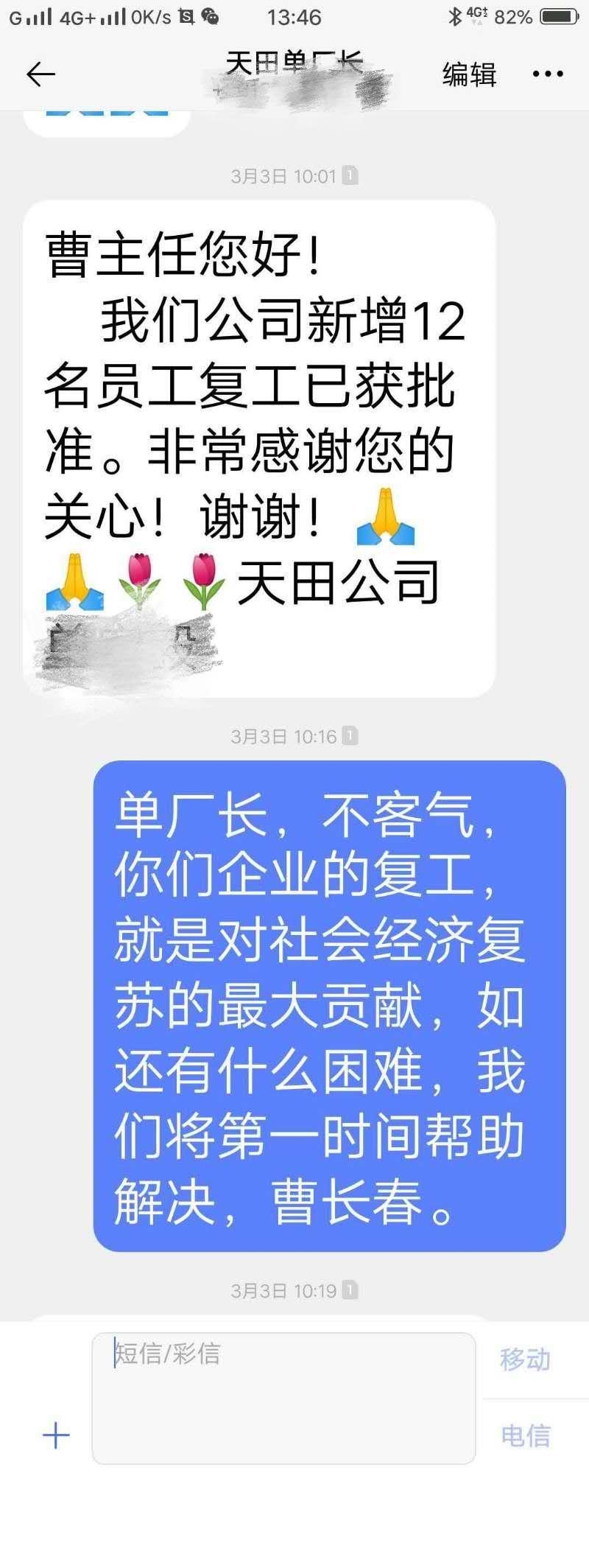Tap the 编辑 edit button
This screenshot has height=1568, width=589.
pos(469,74)
